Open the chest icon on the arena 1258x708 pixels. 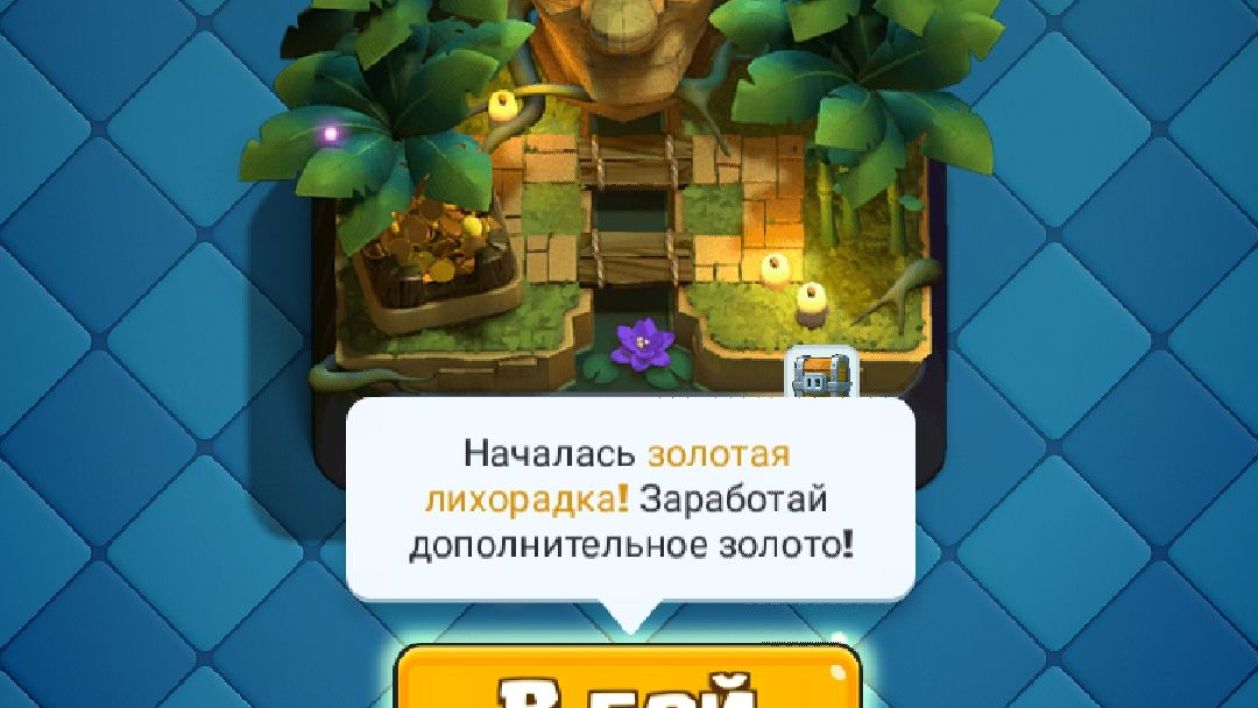[822, 372]
